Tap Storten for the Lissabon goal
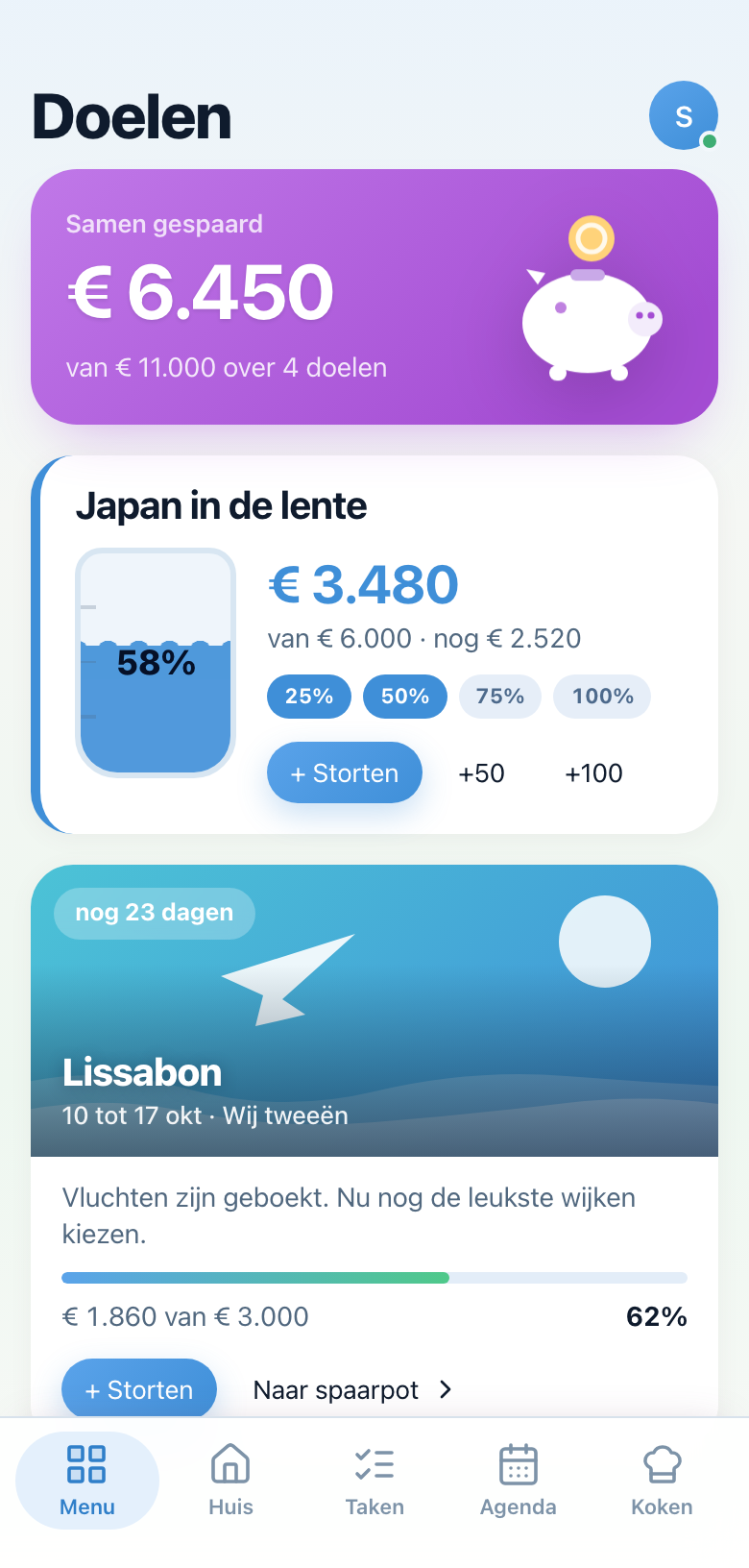Image resolution: width=749 pixels, height=1568 pixels. pyautogui.click(x=139, y=1389)
